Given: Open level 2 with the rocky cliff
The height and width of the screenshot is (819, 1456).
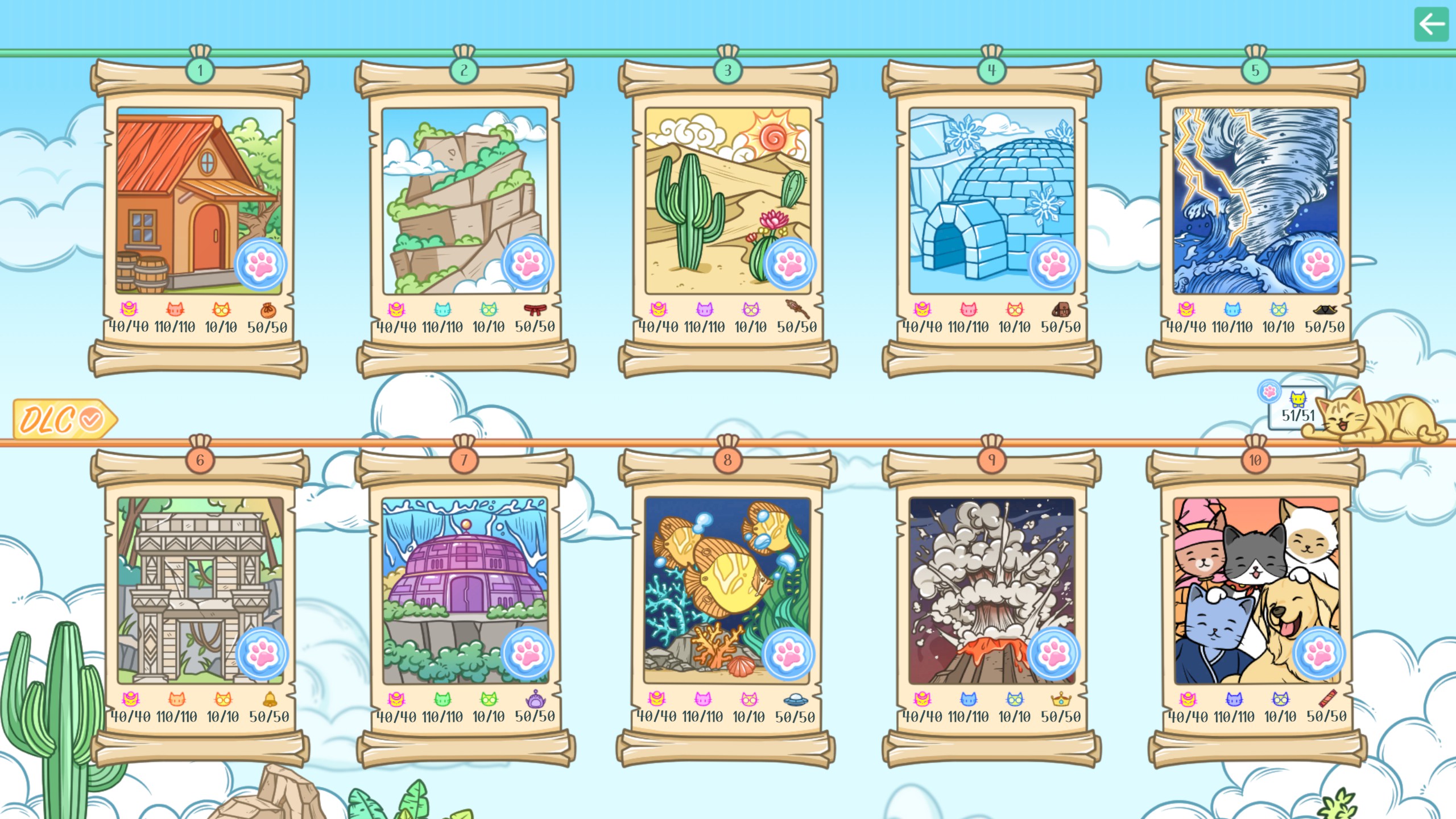Looking at the screenshot, I should point(464,201).
